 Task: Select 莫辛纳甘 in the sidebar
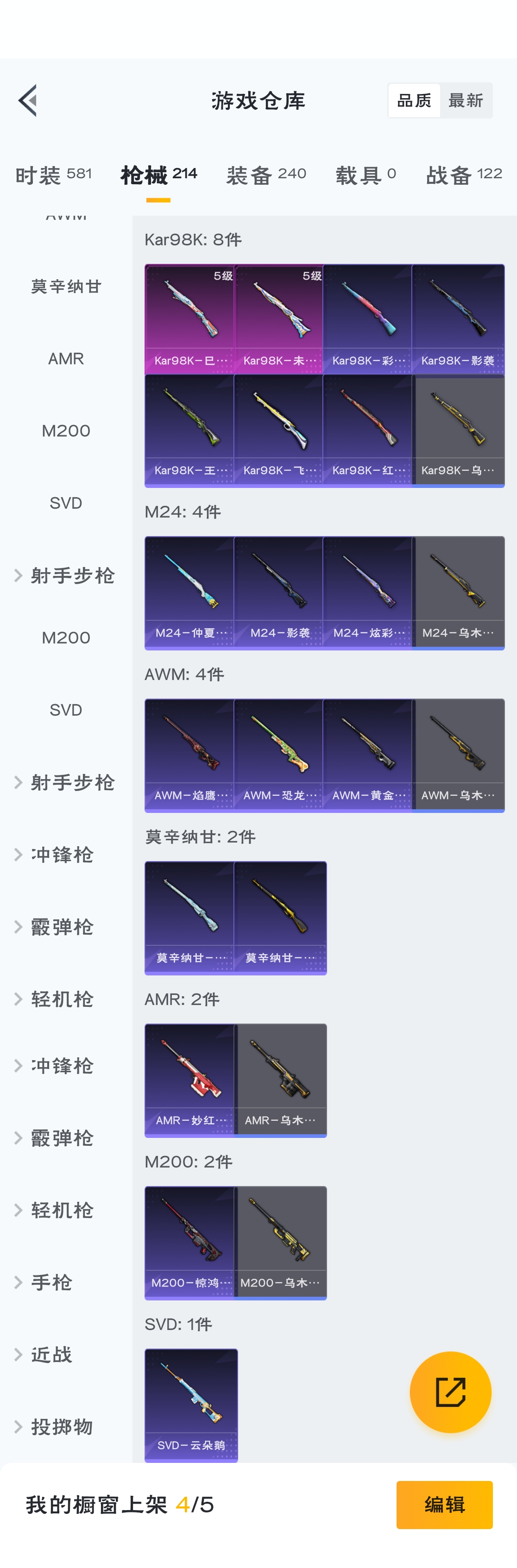(66, 286)
